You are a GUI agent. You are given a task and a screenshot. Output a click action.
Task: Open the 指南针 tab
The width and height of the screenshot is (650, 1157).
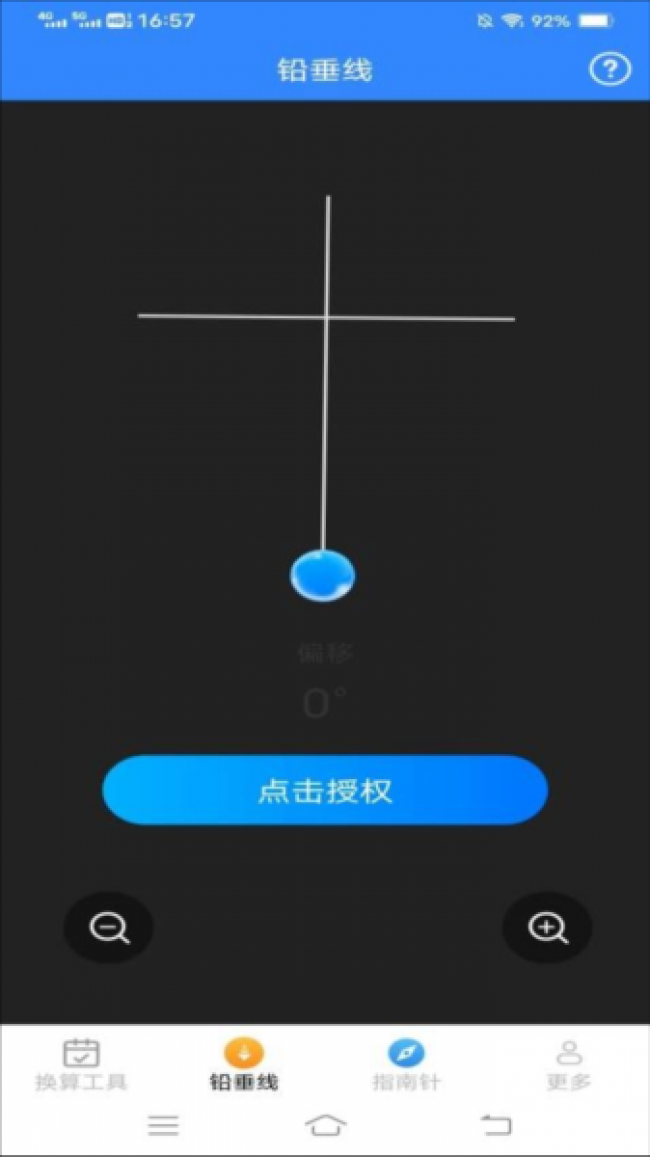pyautogui.click(x=406, y=1064)
